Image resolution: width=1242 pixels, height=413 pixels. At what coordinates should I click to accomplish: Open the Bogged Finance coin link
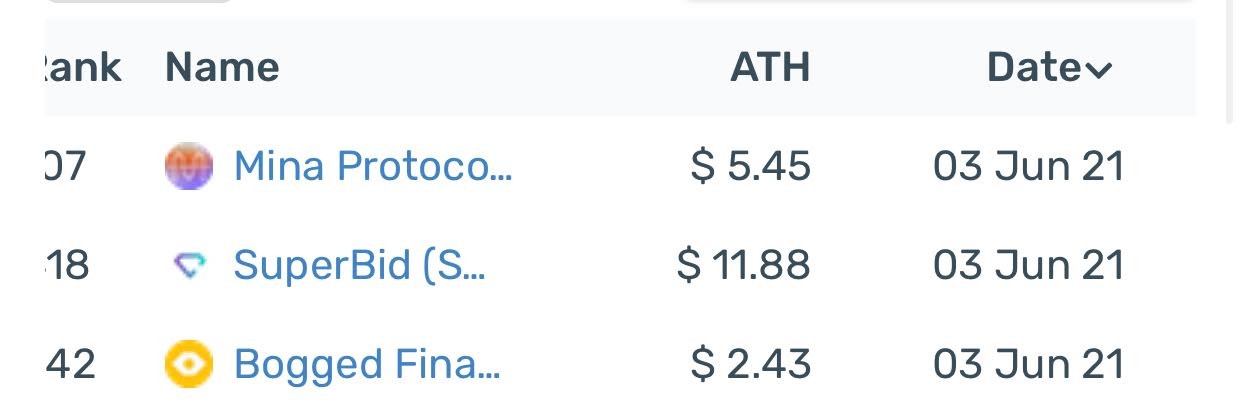(367, 364)
